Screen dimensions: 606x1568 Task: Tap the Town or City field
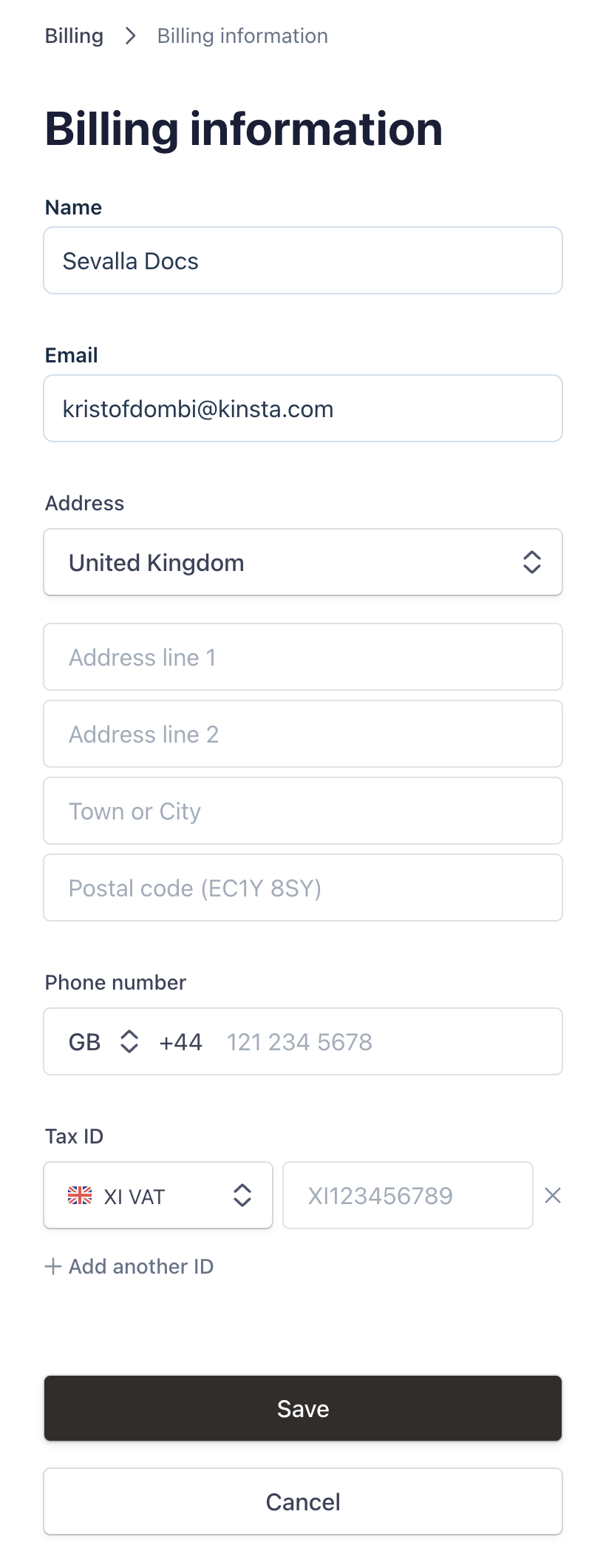(x=303, y=811)
